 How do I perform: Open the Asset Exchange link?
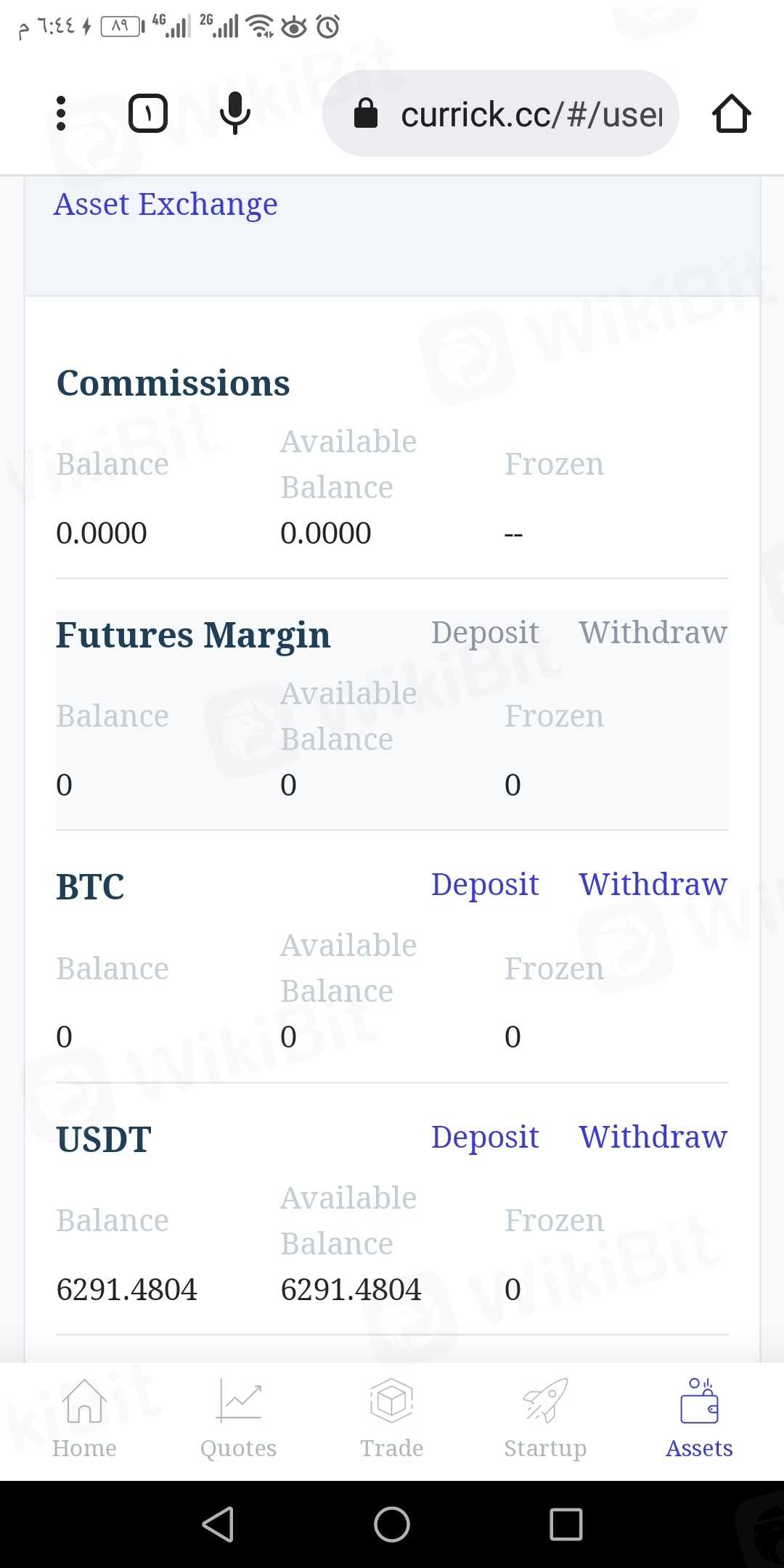click(x=166, y=204)
